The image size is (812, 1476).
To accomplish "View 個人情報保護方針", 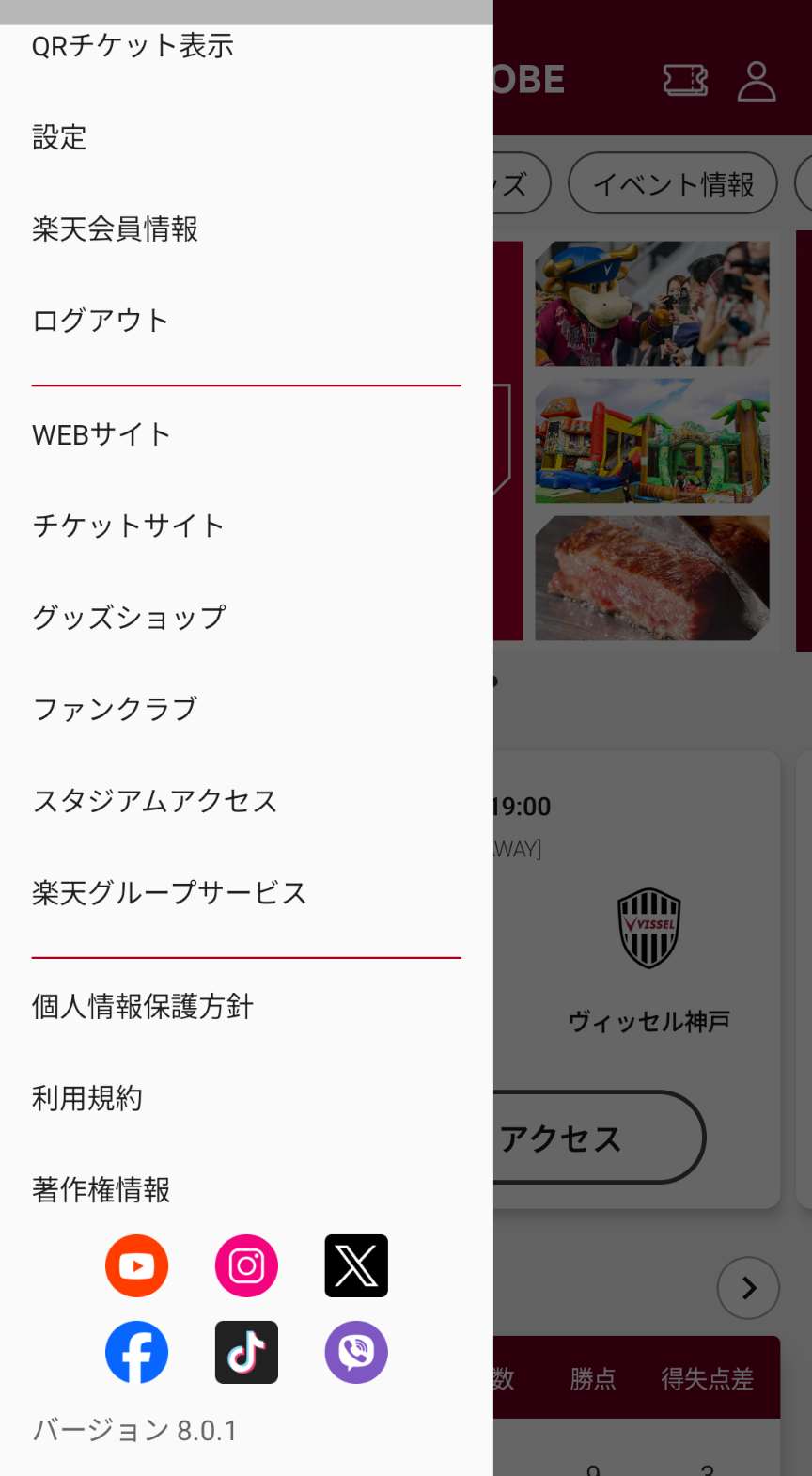I will [x=142, y=1007].
